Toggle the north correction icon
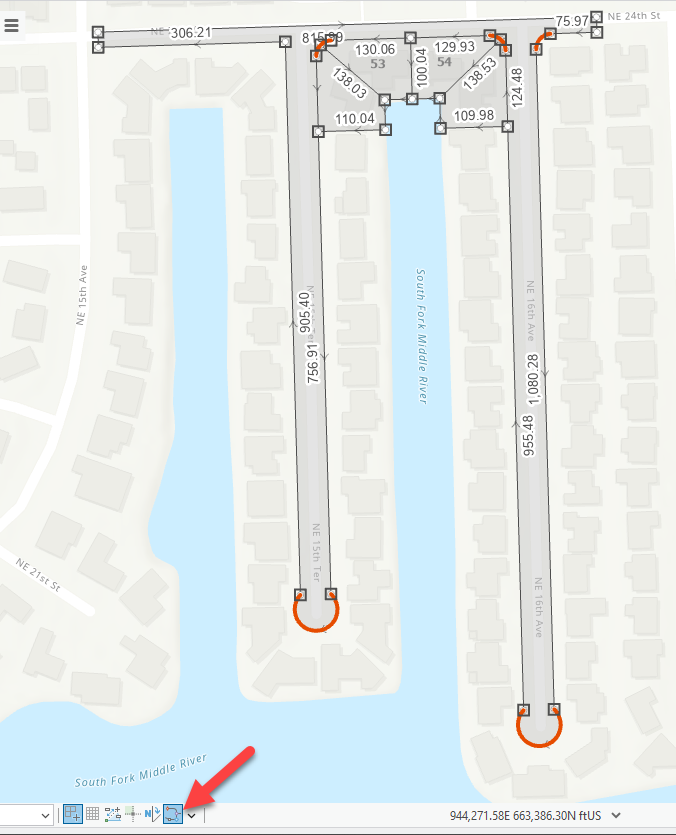Screen dimensions: 676x835 (x=153, y=814)
